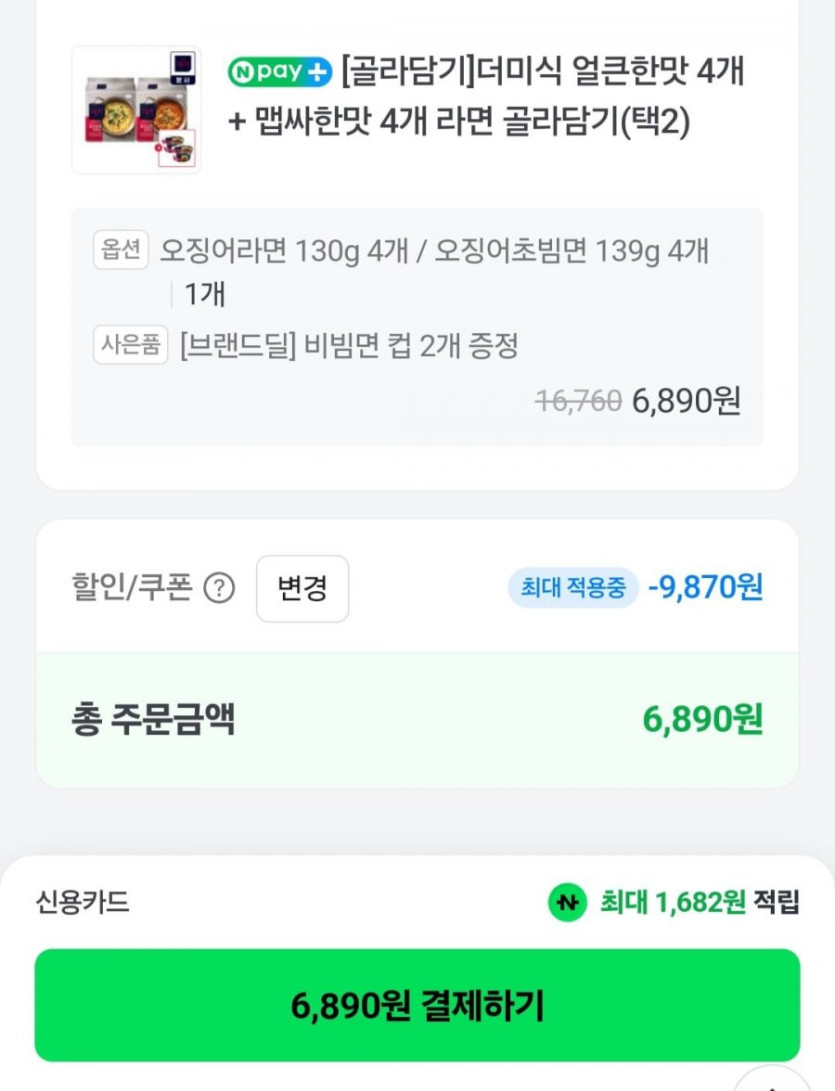Tap the 6,890원 결제하기 button
The height and width of the screenshot is (1091, 835).
[417, 1004]
